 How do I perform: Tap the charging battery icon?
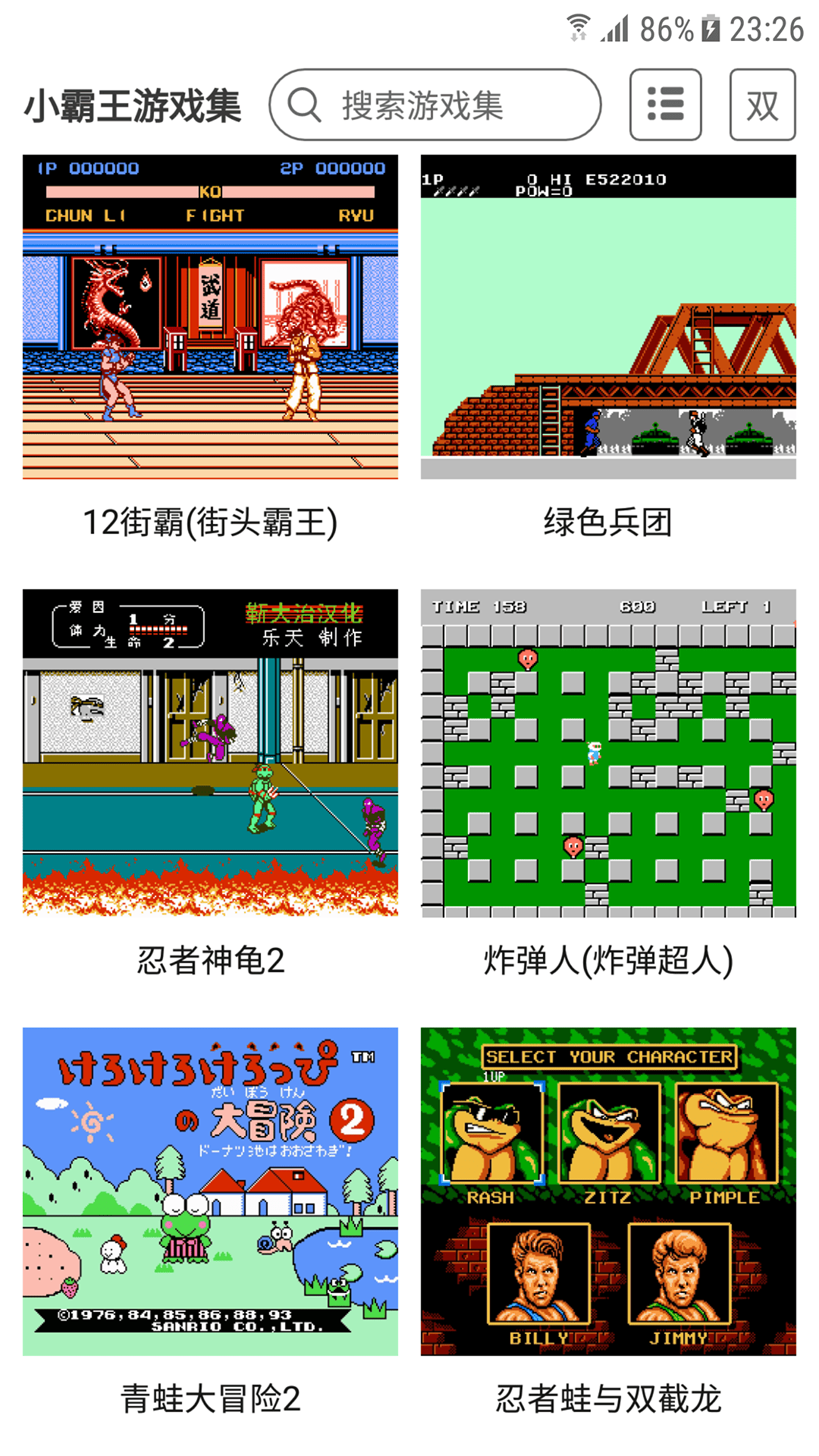coord(711,27)
